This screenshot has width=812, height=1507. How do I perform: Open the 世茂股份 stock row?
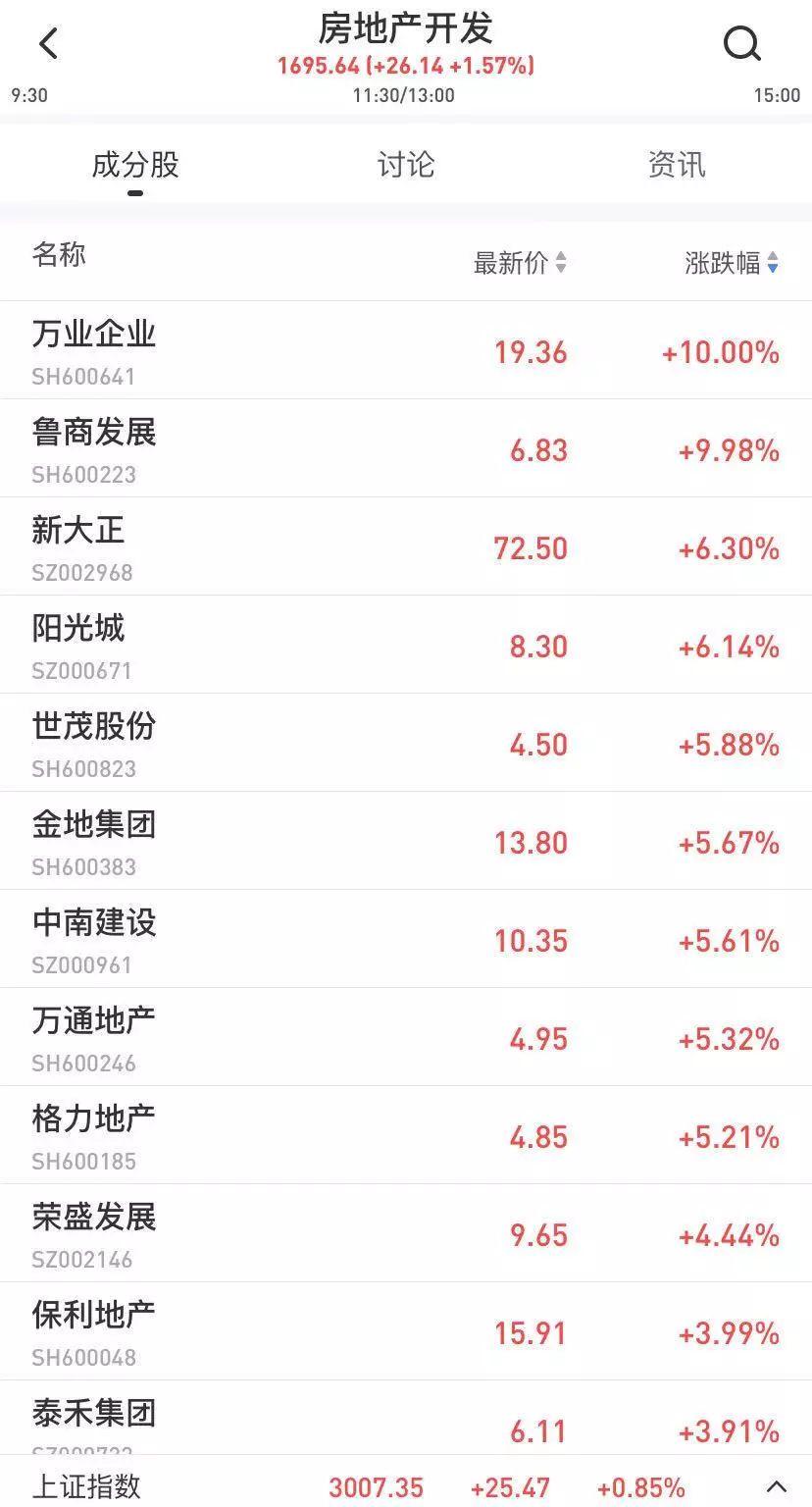click(x=406, y=743)
